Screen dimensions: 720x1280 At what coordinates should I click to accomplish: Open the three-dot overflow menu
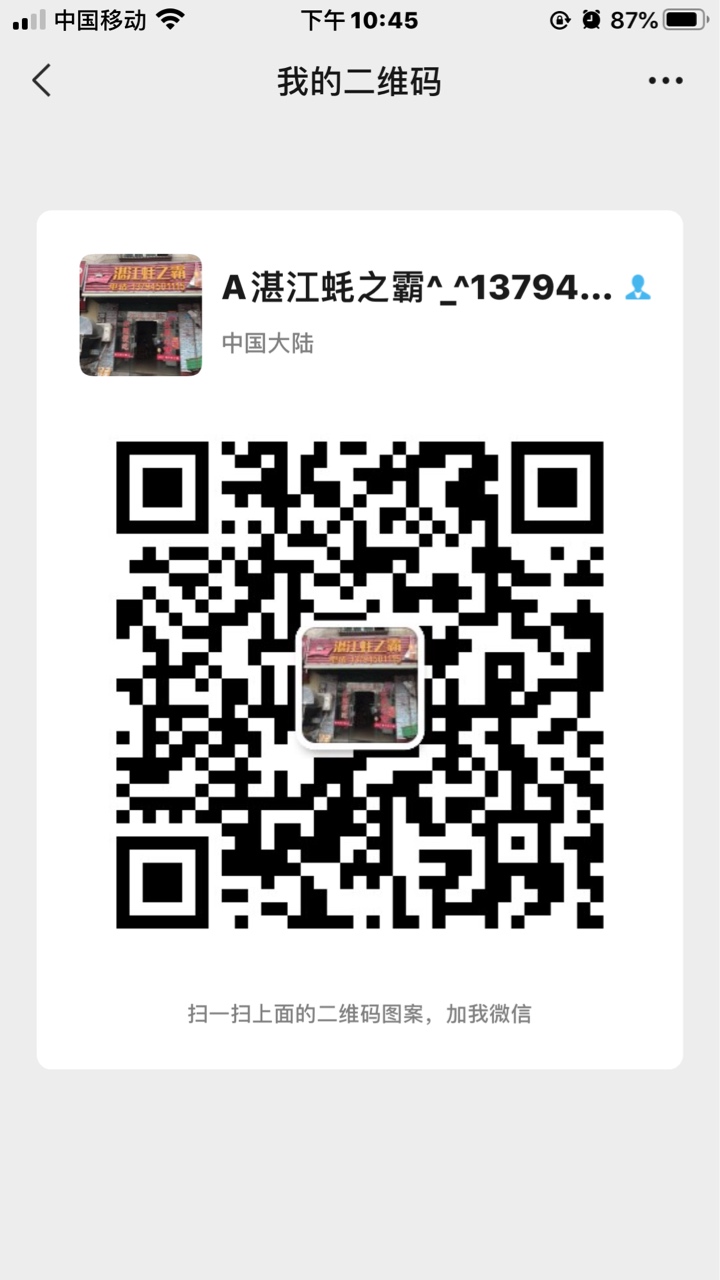pyautogui.click(x=665, y=81)
